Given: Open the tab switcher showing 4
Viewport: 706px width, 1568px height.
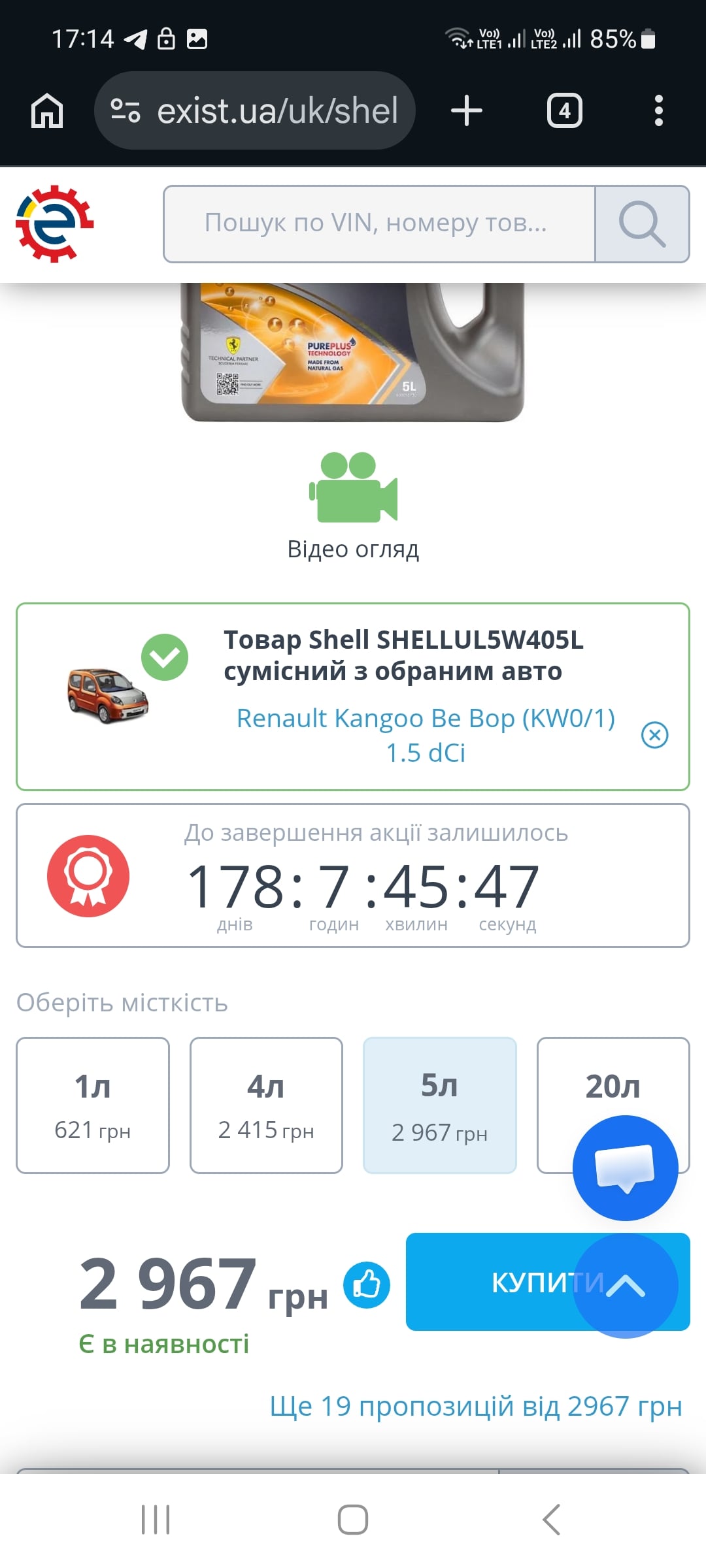Looking at the screenshot, I should tap(565, 110).
